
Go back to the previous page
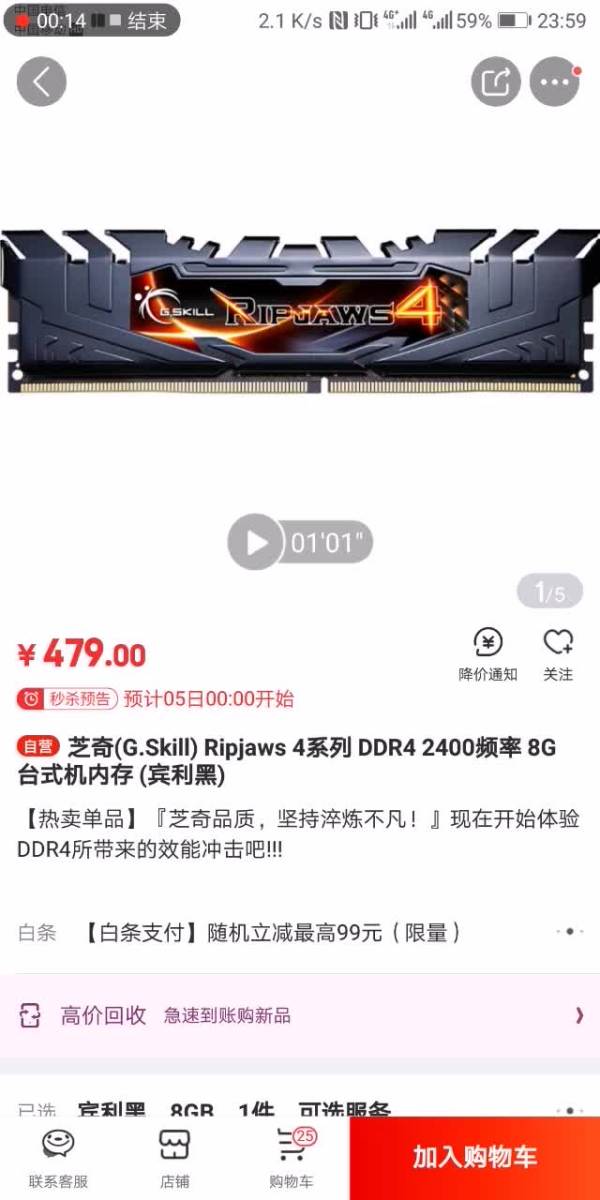41,82
